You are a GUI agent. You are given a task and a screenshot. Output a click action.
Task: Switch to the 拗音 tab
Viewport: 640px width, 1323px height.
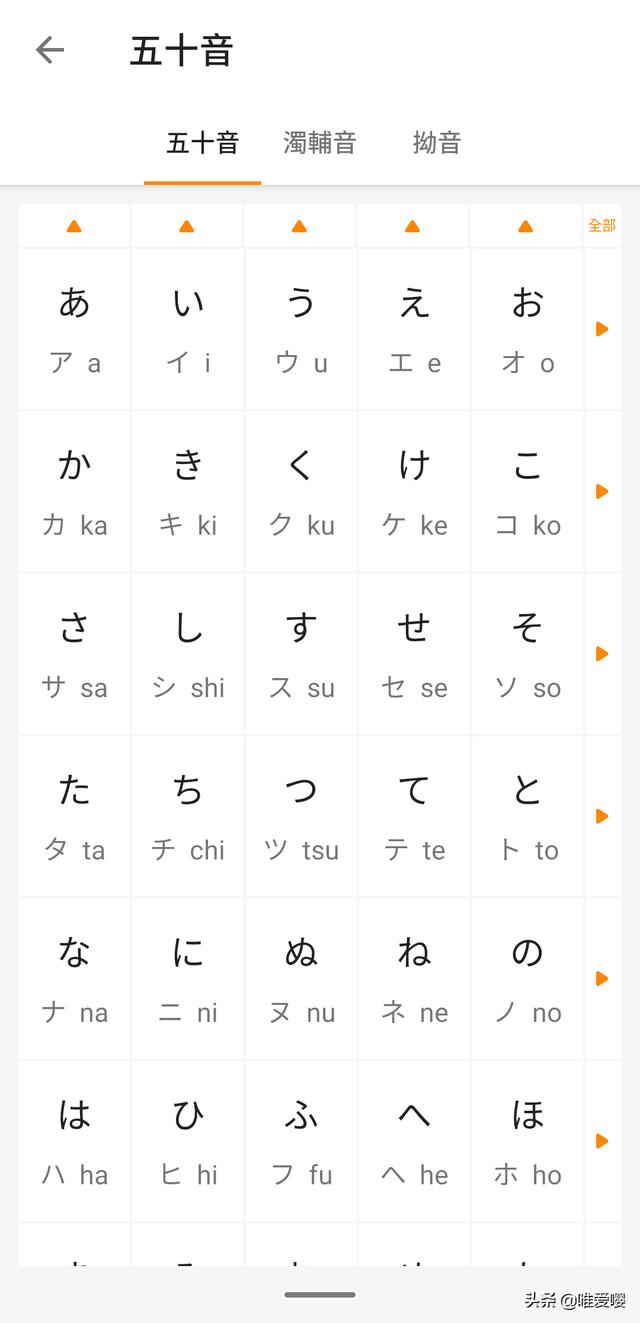click(437, 143)
